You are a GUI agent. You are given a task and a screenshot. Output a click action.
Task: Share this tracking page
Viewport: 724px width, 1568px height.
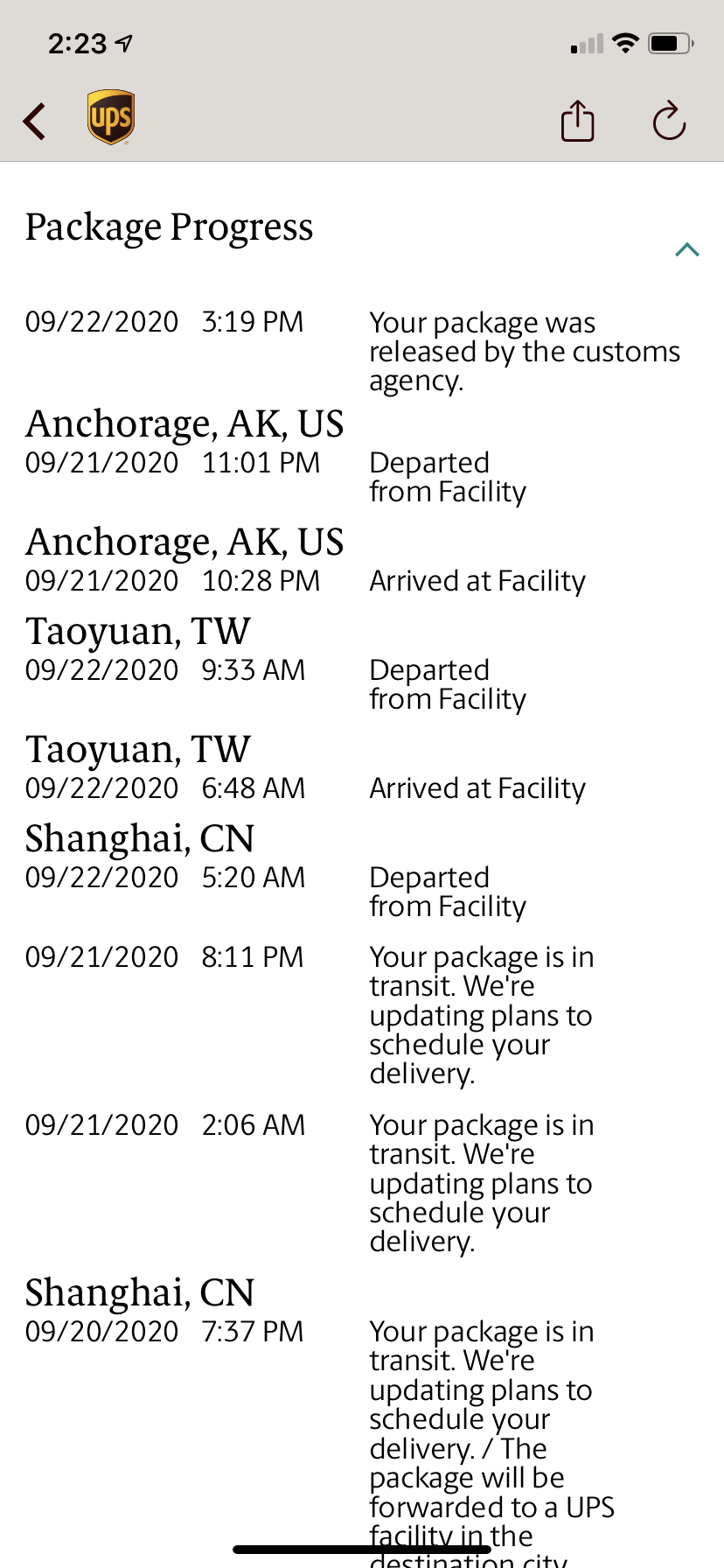577,121
